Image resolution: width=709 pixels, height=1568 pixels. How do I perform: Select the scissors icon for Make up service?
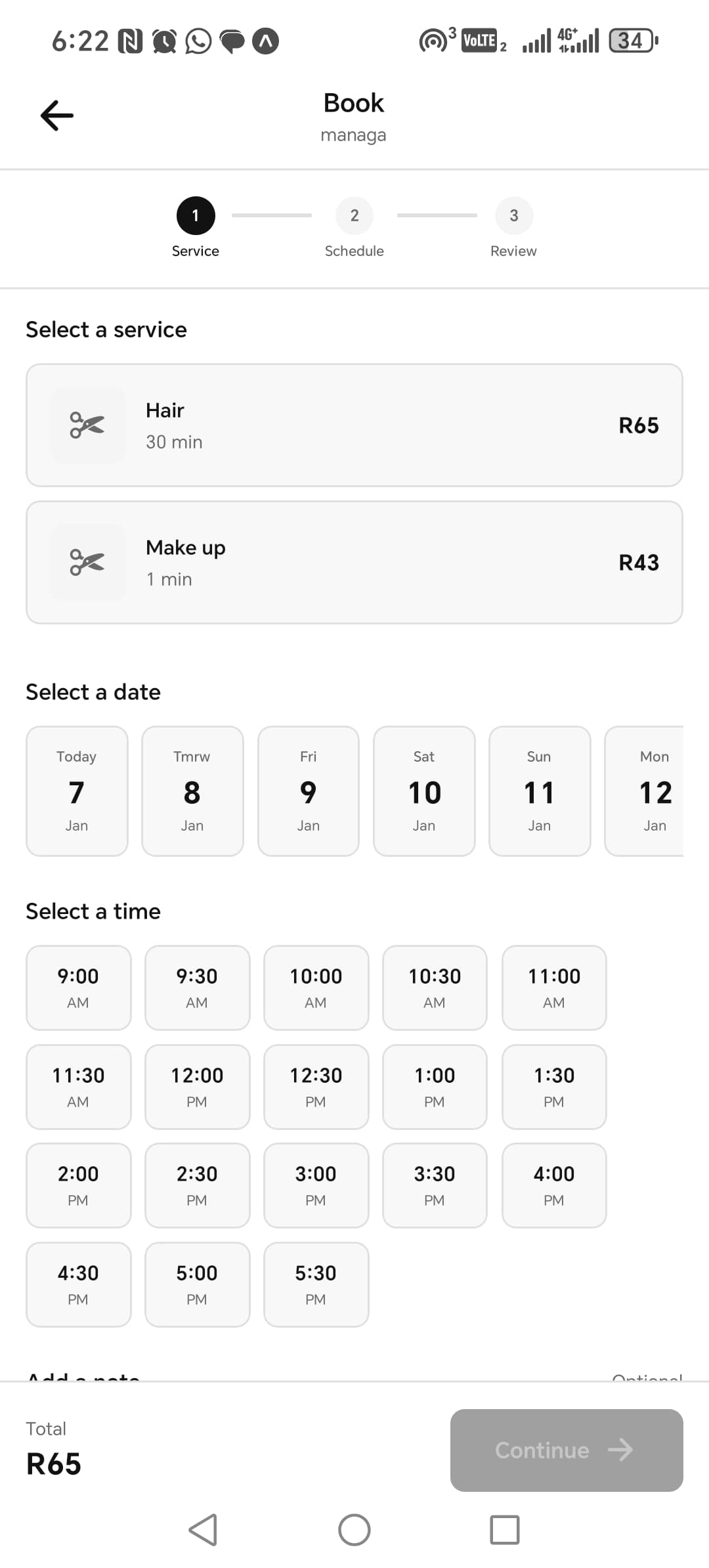pos(87,562)
